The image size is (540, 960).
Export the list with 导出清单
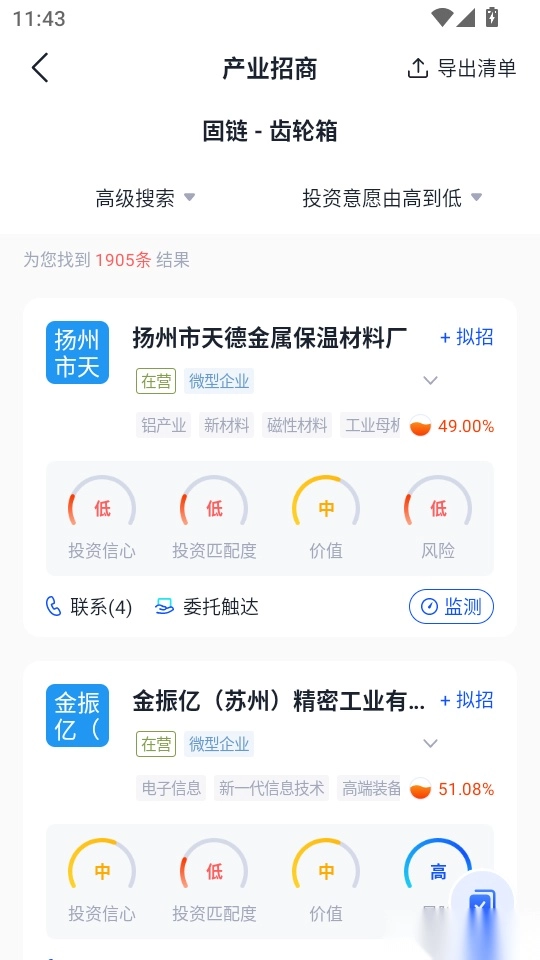[462, 68]
